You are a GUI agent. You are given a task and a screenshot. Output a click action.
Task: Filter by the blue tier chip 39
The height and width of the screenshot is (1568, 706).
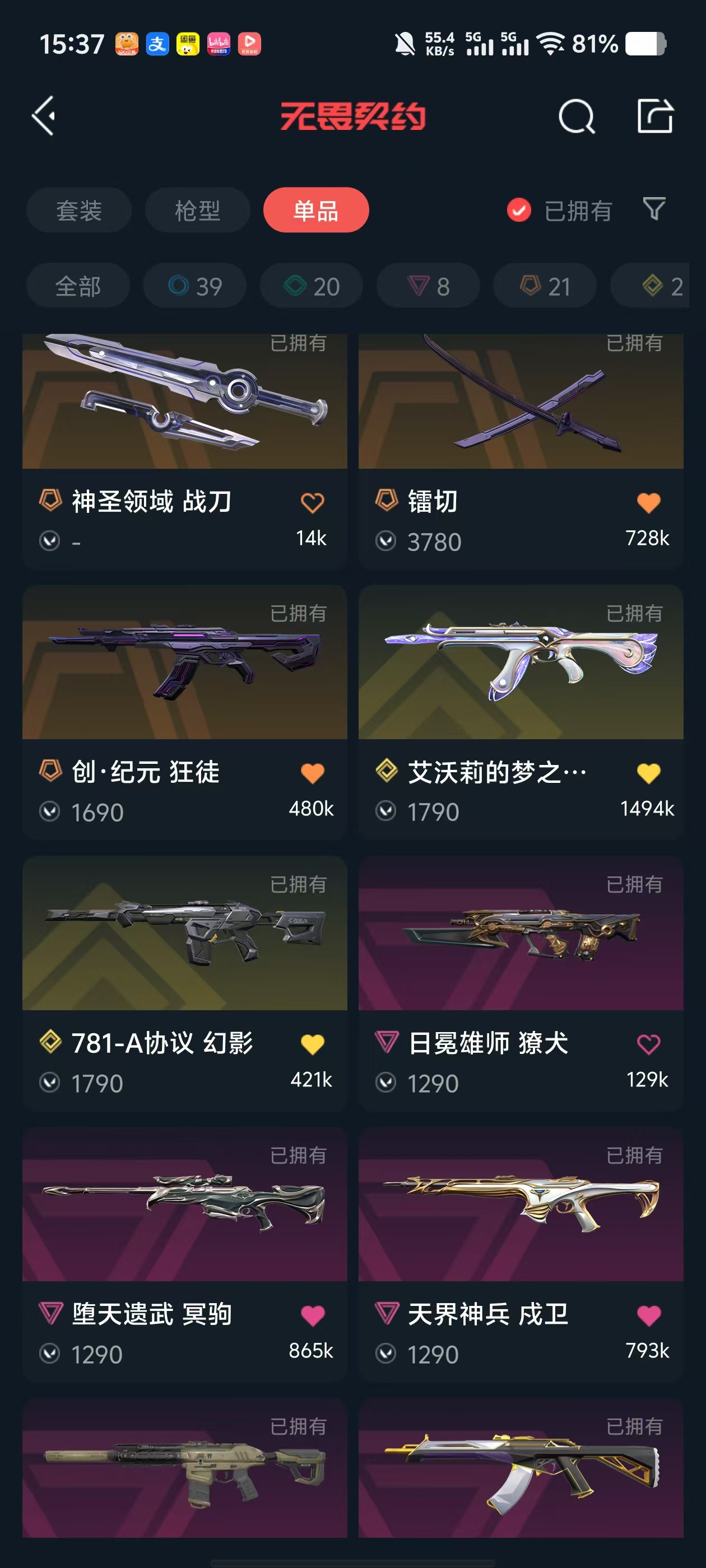coord(195,286)
